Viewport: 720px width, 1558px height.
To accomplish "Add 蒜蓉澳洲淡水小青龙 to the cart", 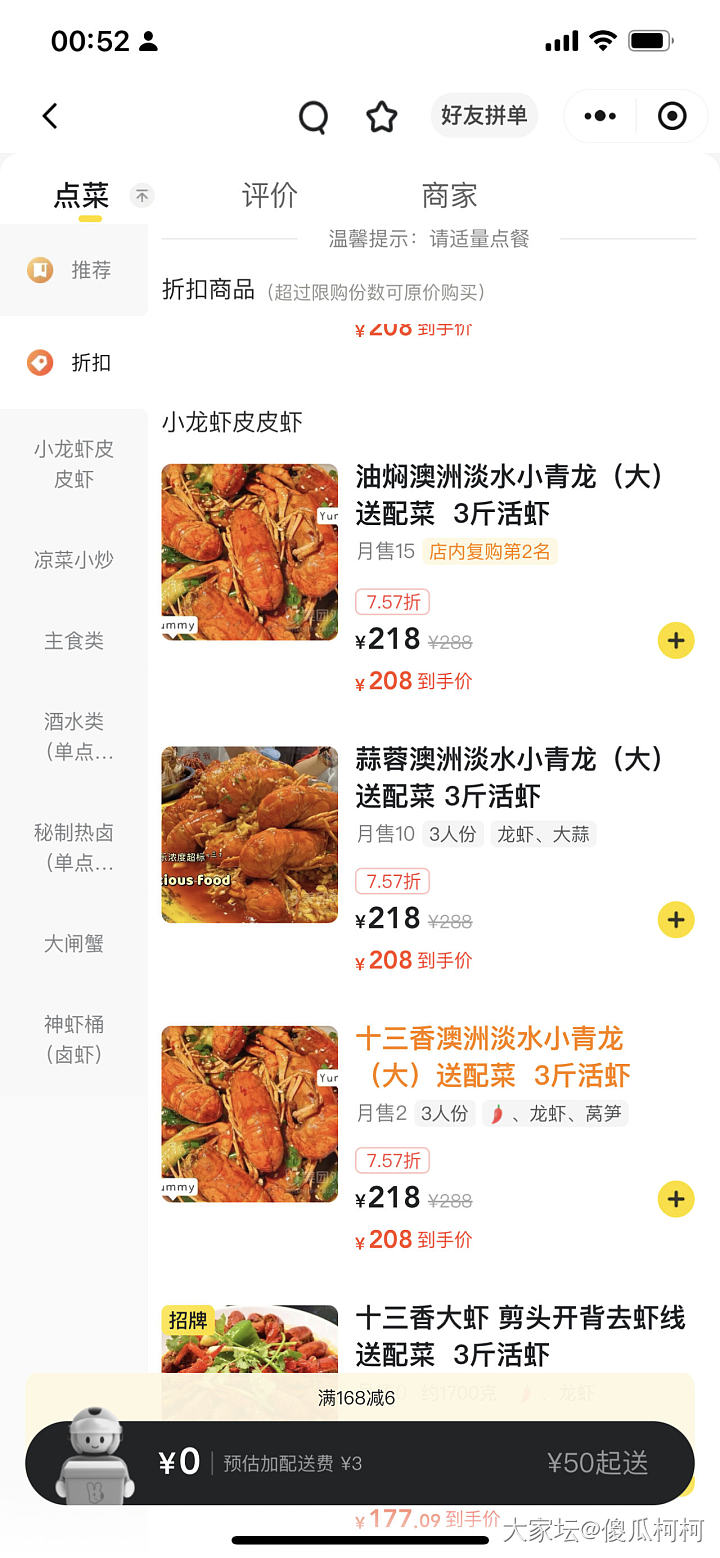I will point(676,919).
